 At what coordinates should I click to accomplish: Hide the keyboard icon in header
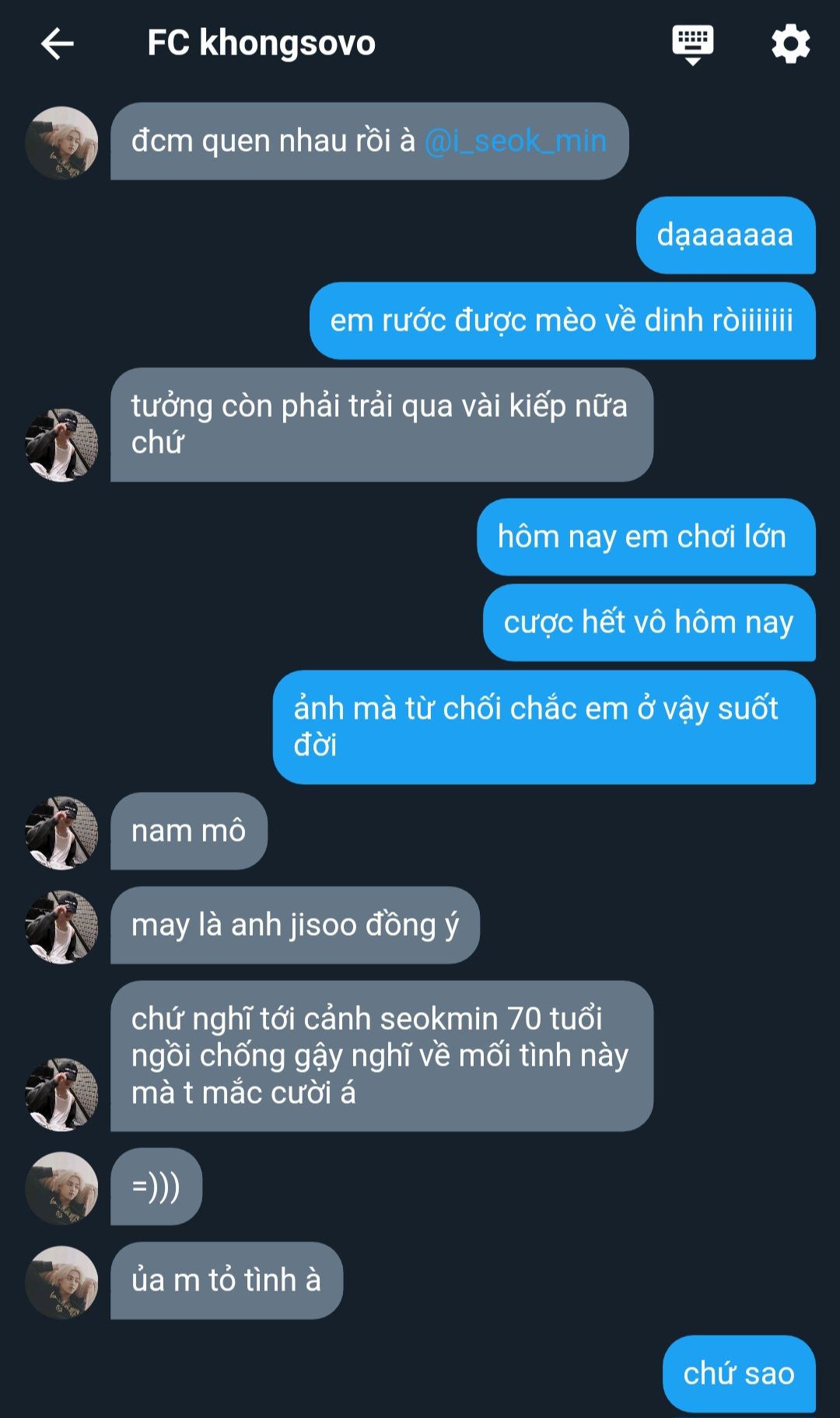pos(692,44)
